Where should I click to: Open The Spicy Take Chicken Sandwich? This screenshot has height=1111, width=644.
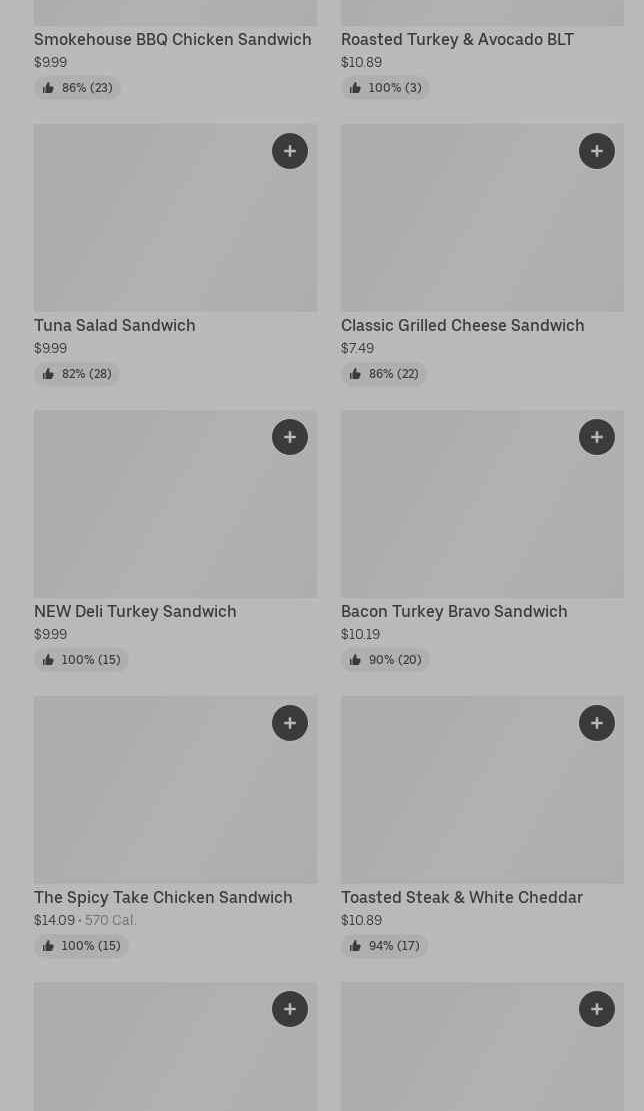coord(163,897)
